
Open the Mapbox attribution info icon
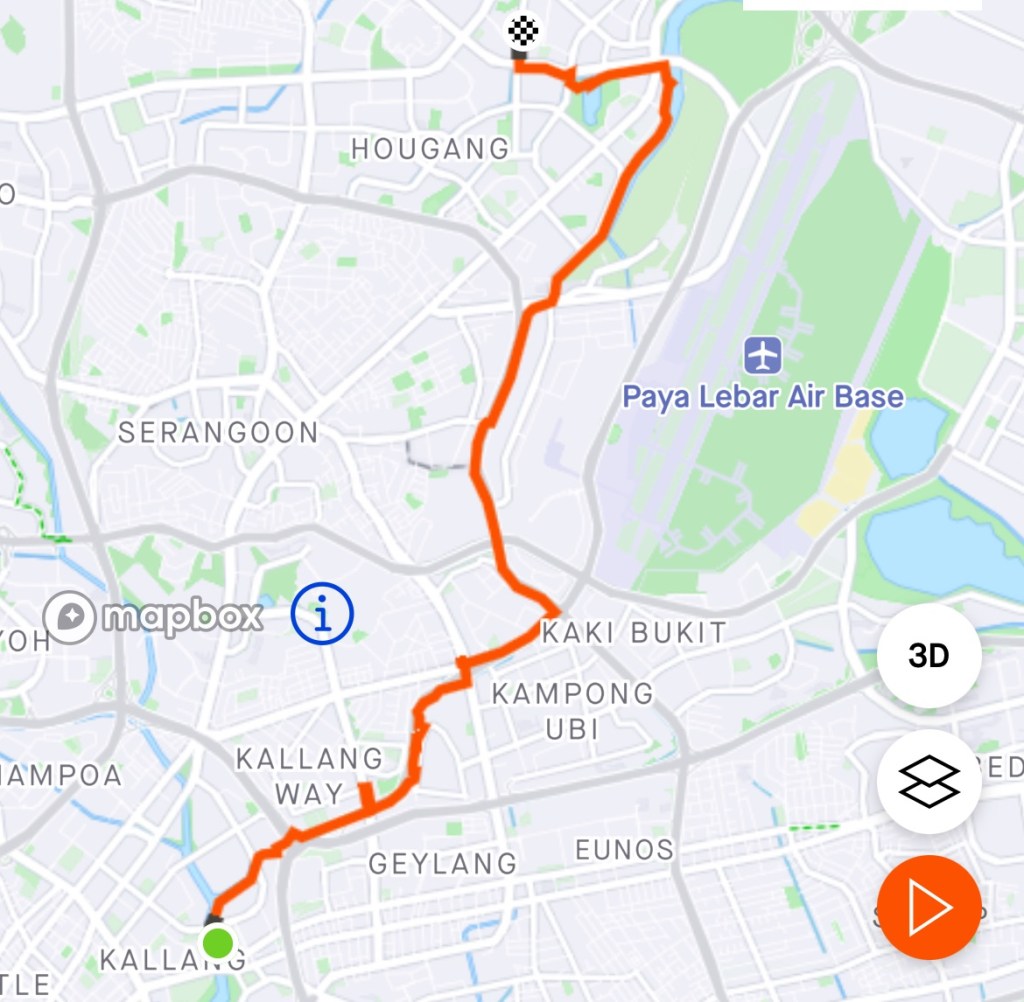point(322,615)
